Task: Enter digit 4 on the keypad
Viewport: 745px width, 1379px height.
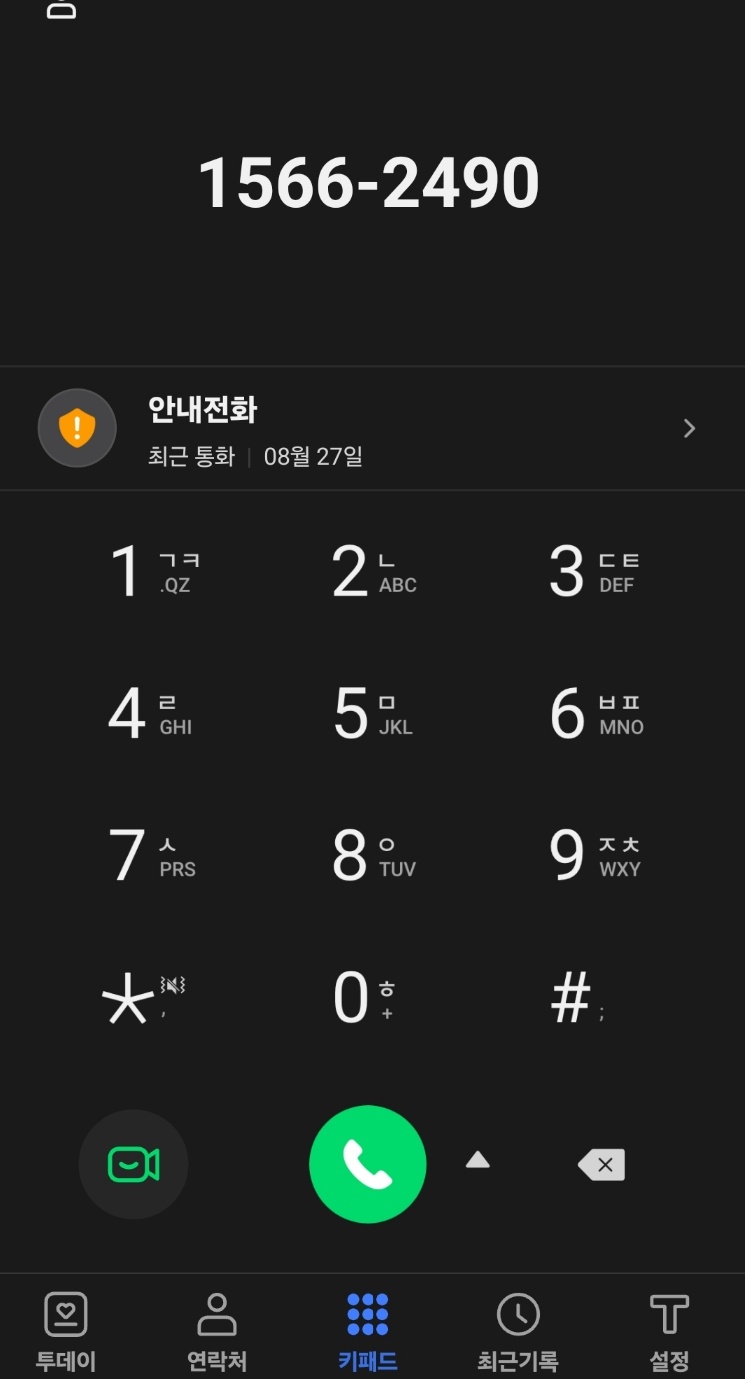Action: (150, 714)
